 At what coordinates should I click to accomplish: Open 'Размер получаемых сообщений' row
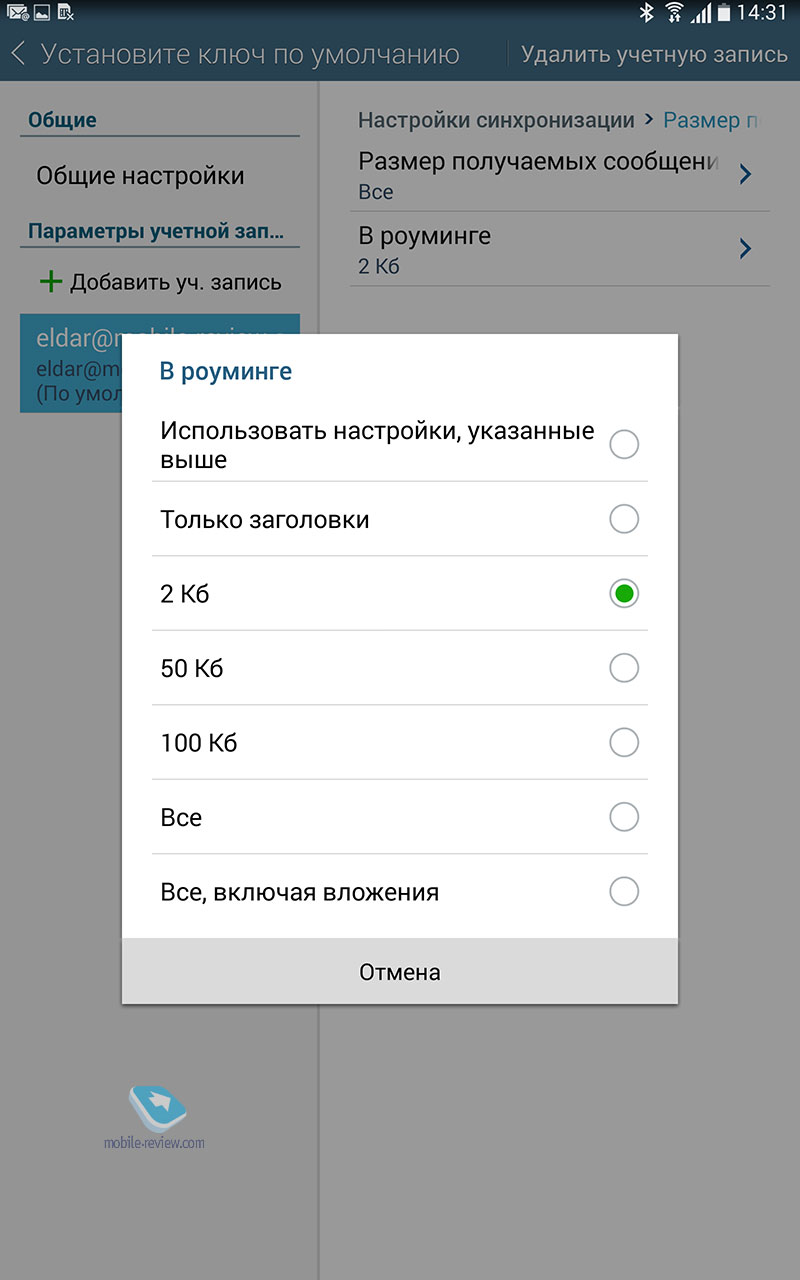pos(560,174)
